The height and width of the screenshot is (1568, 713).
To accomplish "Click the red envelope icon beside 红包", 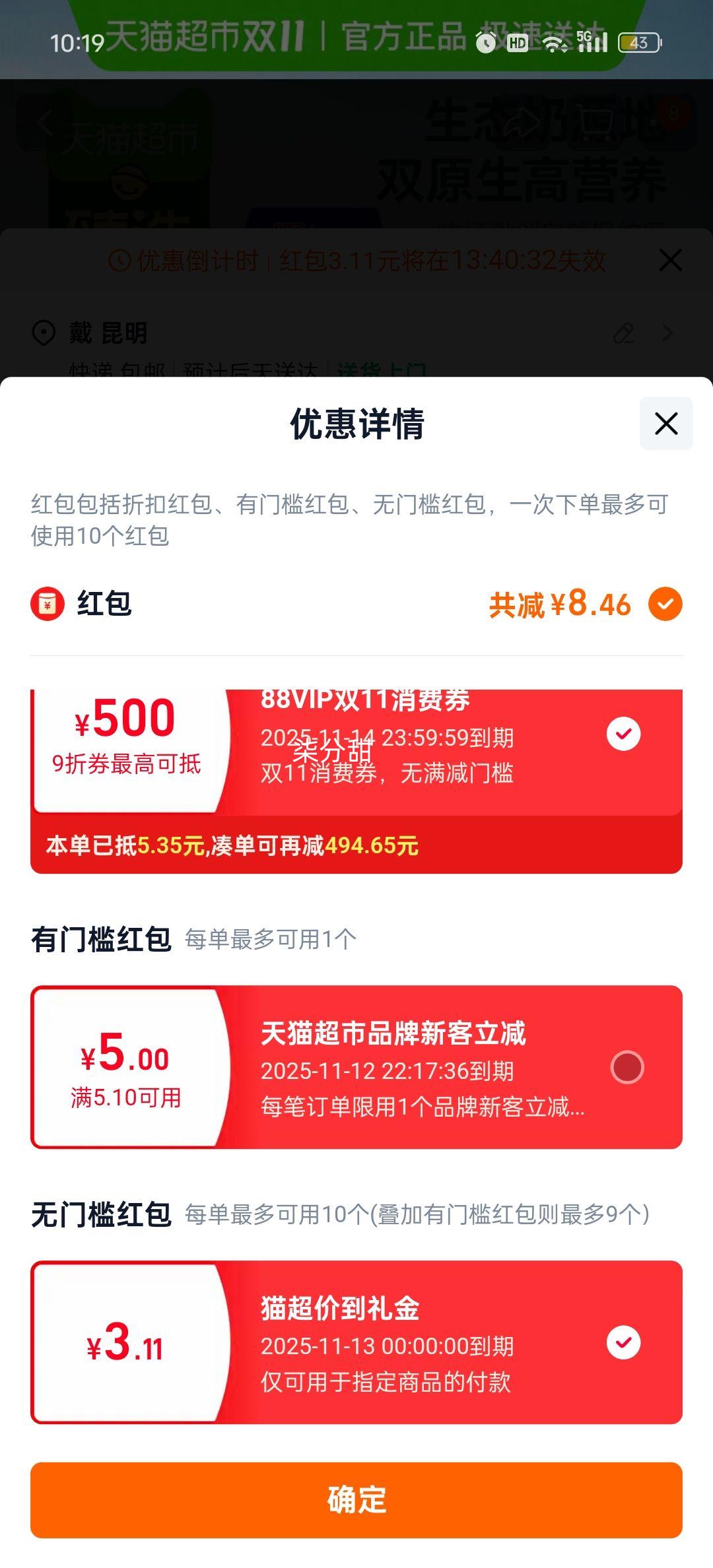I will point(46,603).
